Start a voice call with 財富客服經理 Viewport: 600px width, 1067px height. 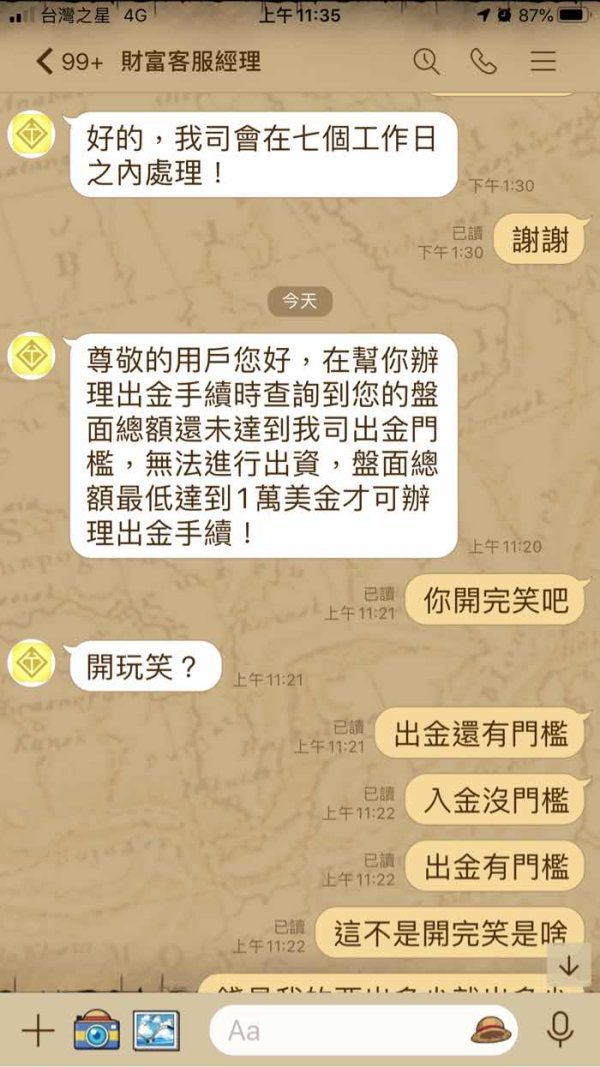point(484,62)
